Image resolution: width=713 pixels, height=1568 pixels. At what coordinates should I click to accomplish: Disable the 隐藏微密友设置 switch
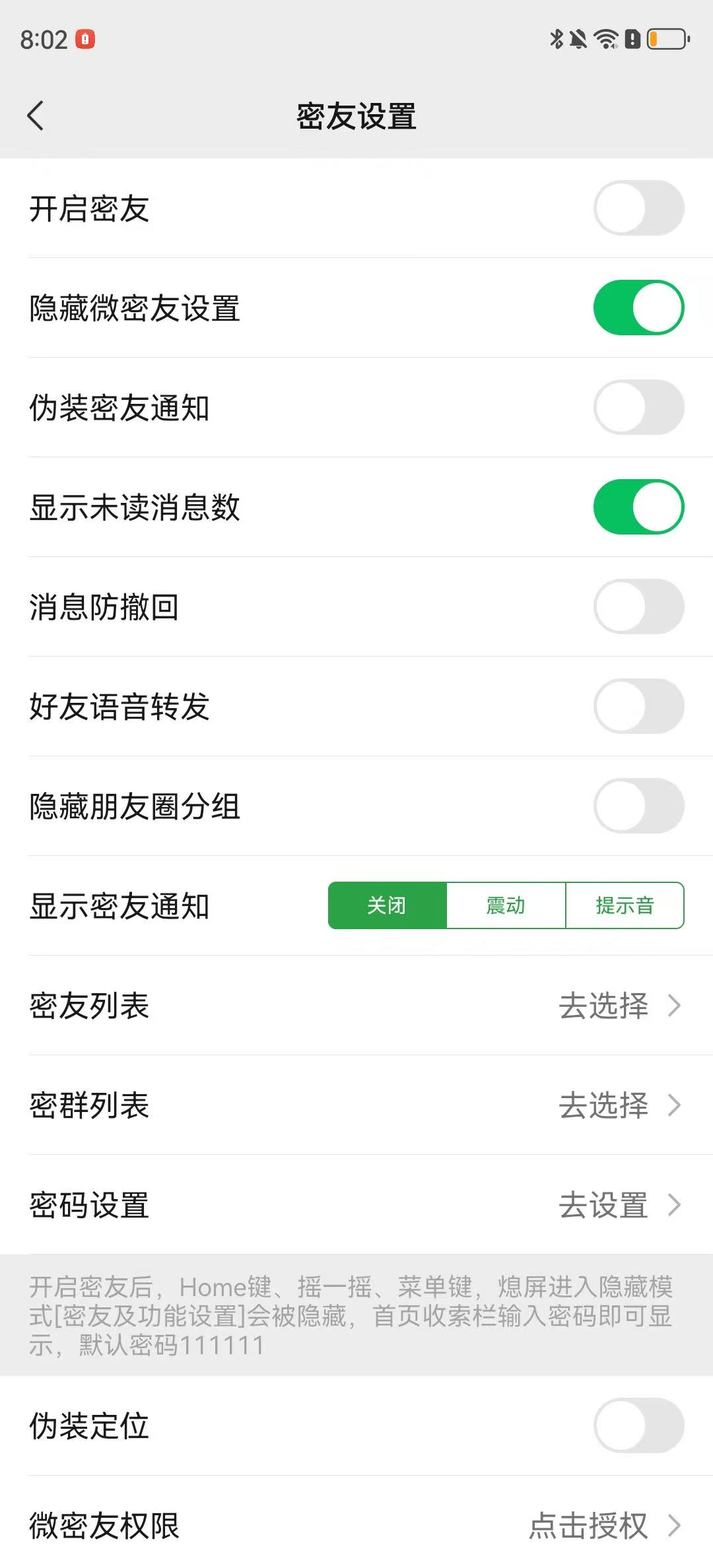tap(639, 307)
